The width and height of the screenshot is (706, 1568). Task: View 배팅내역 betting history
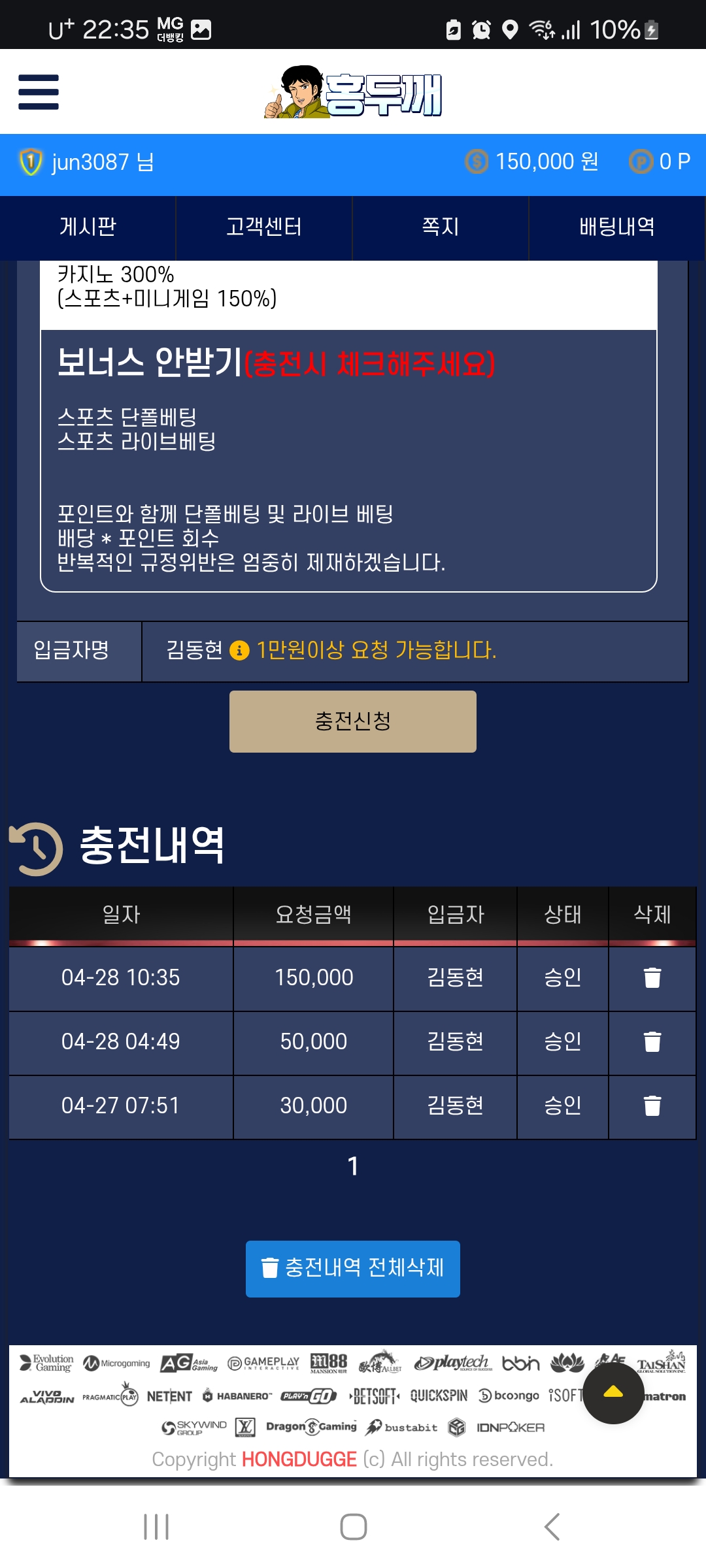click(x=616, y=227)
